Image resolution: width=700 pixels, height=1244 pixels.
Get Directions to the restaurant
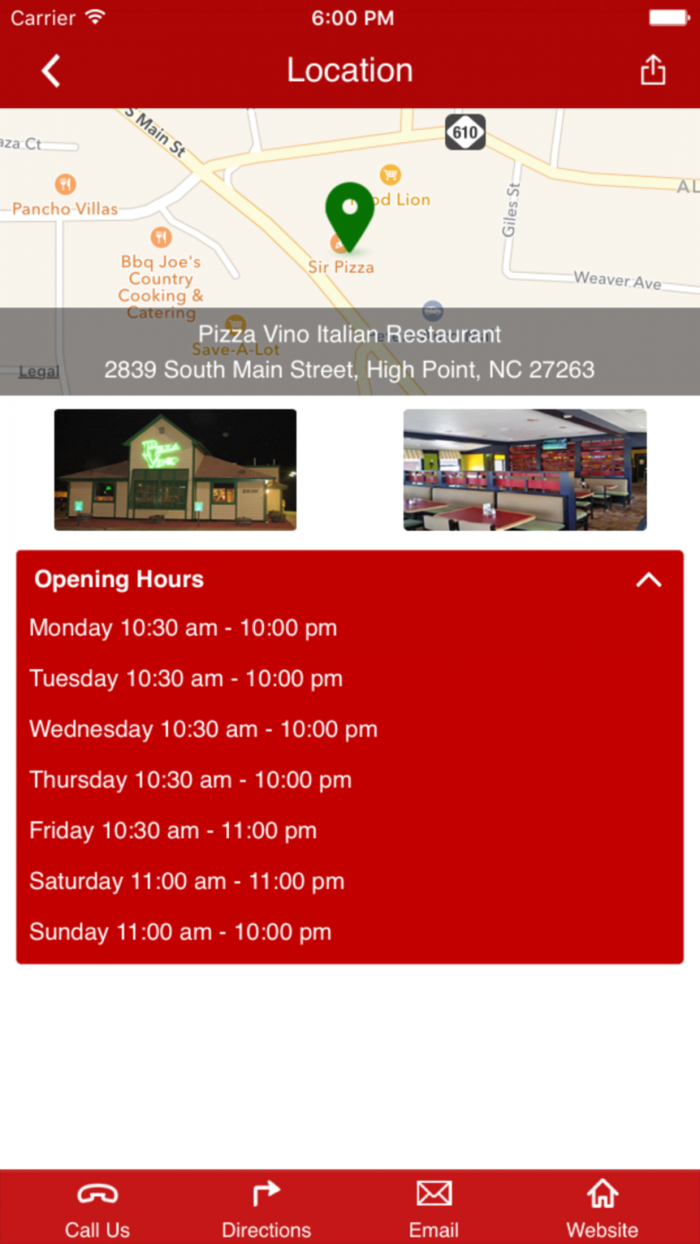[x=266, y=1207]
